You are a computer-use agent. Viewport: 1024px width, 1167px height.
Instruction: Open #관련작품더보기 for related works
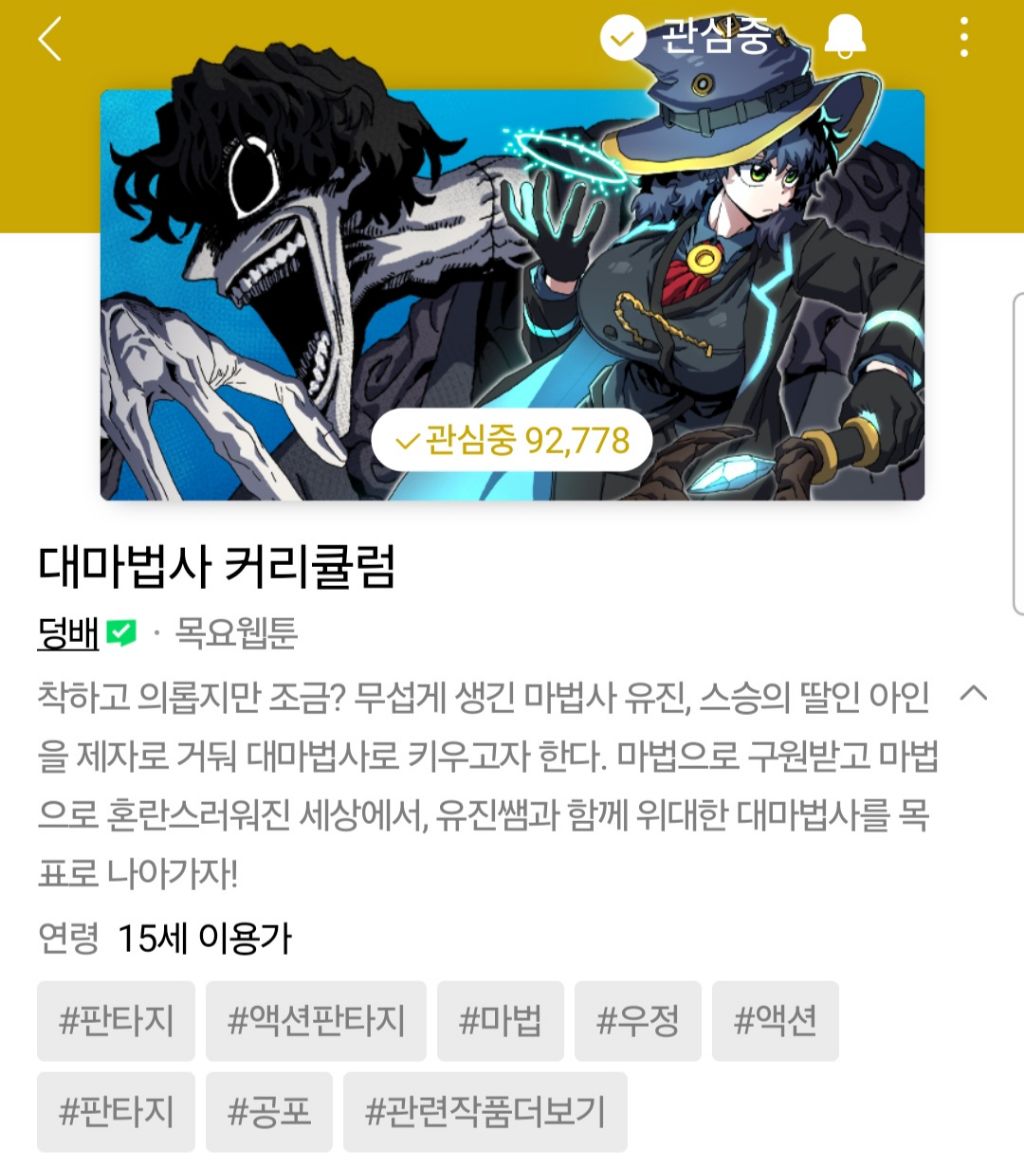(485, 1112)
